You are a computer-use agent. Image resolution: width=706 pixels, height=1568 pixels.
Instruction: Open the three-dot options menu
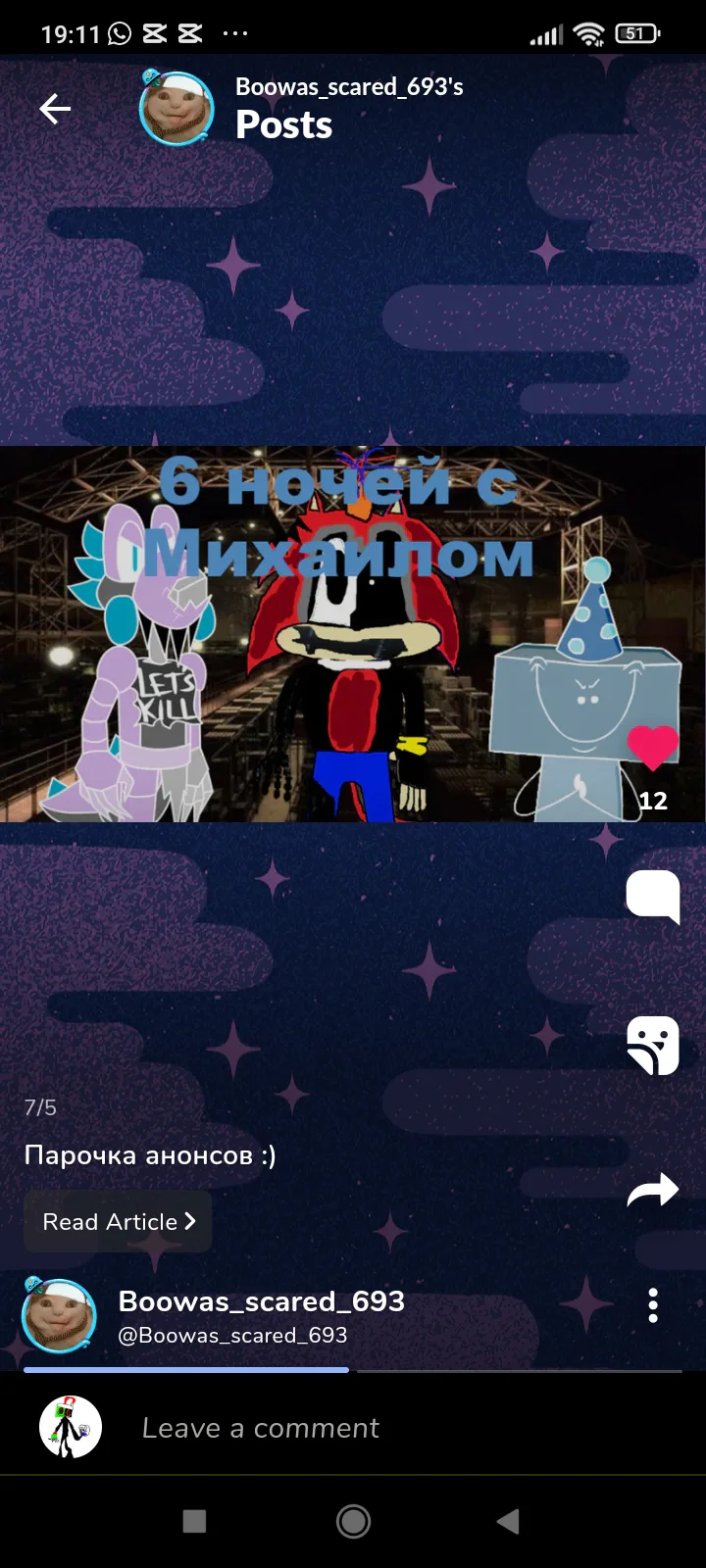[x=653, y=1305]
